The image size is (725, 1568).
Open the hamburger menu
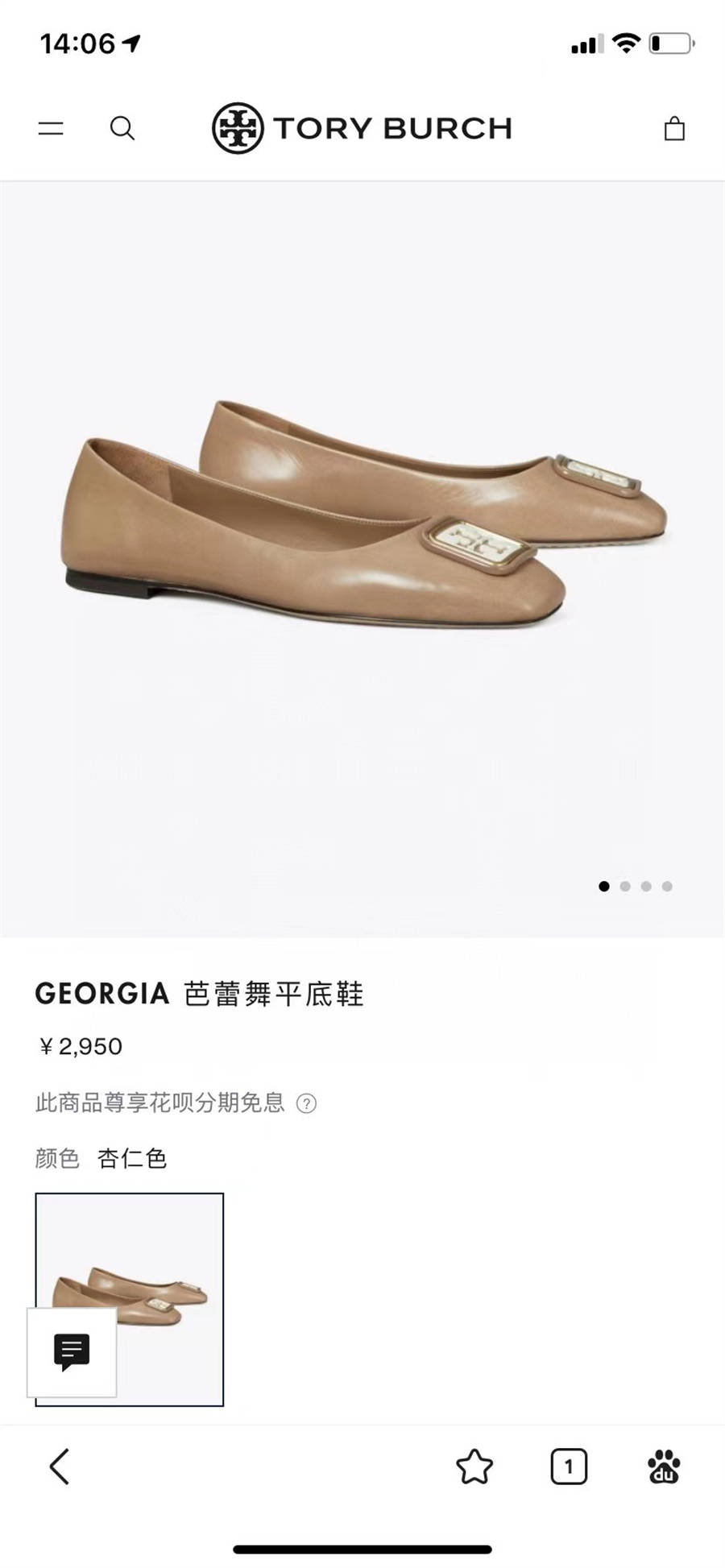pos(51,128)
